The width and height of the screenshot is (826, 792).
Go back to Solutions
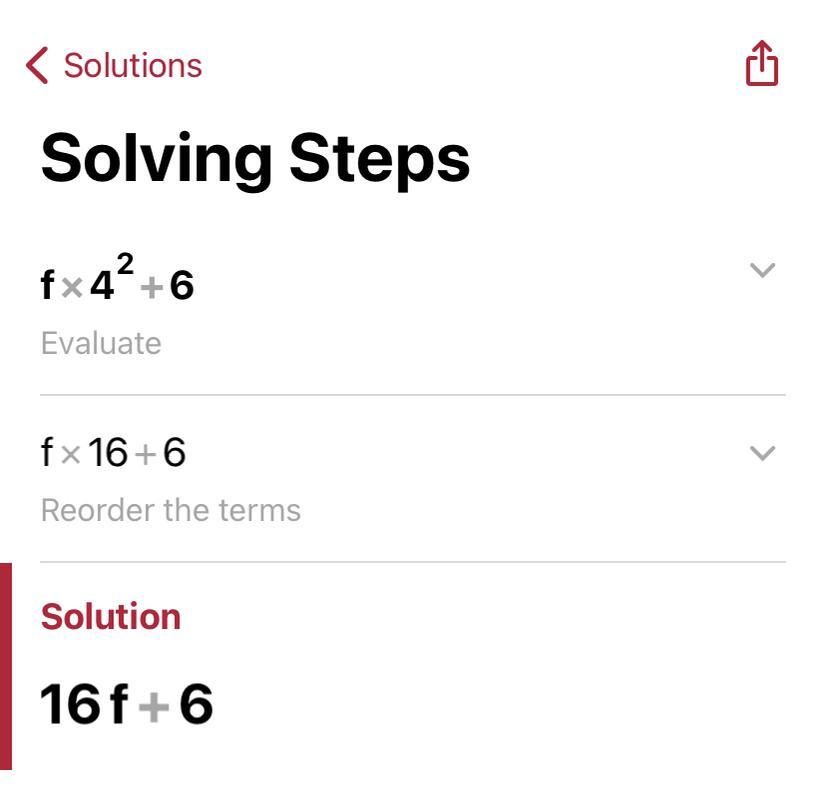(x=113, y=66)
